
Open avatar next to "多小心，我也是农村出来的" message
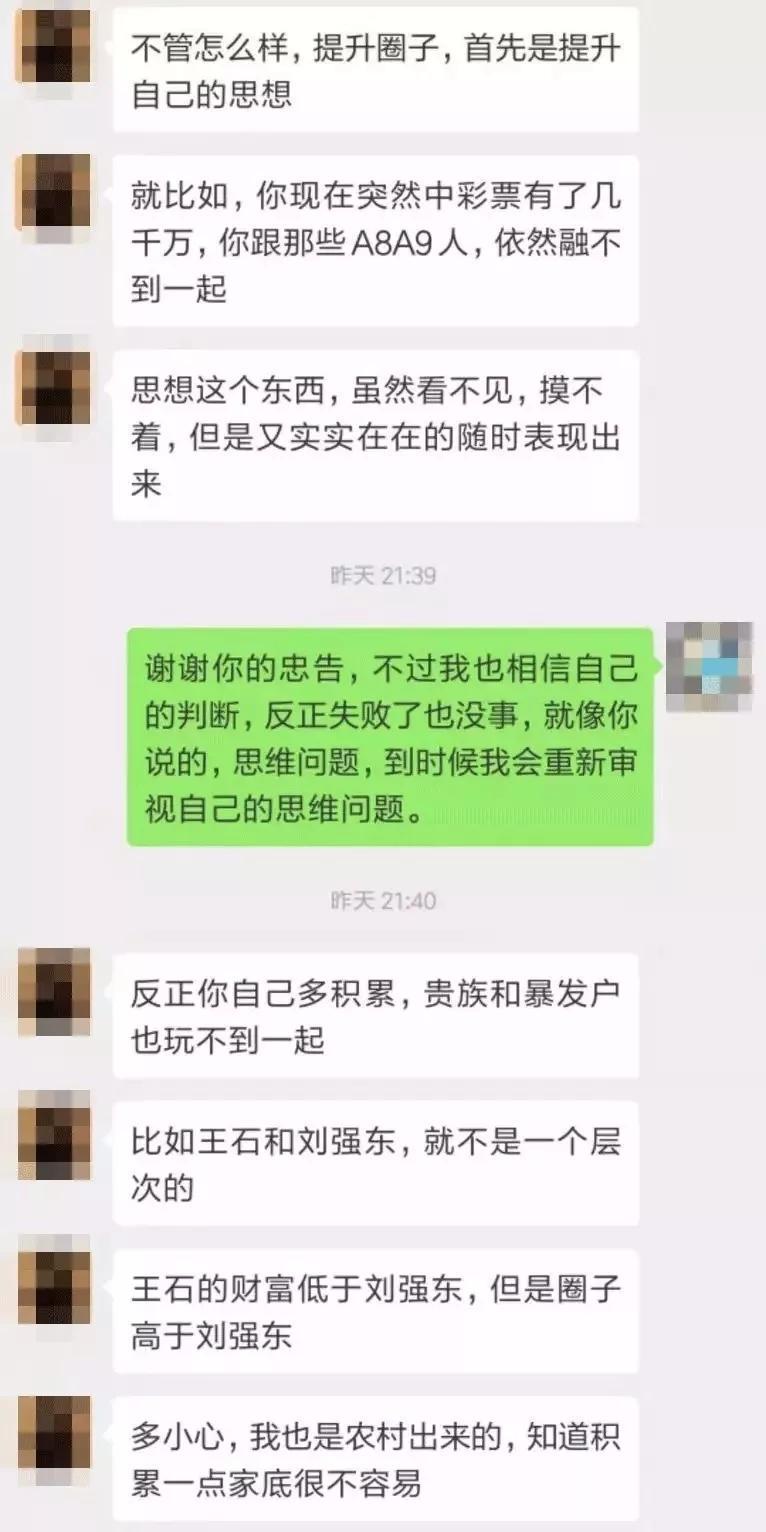pos(53,1433)
